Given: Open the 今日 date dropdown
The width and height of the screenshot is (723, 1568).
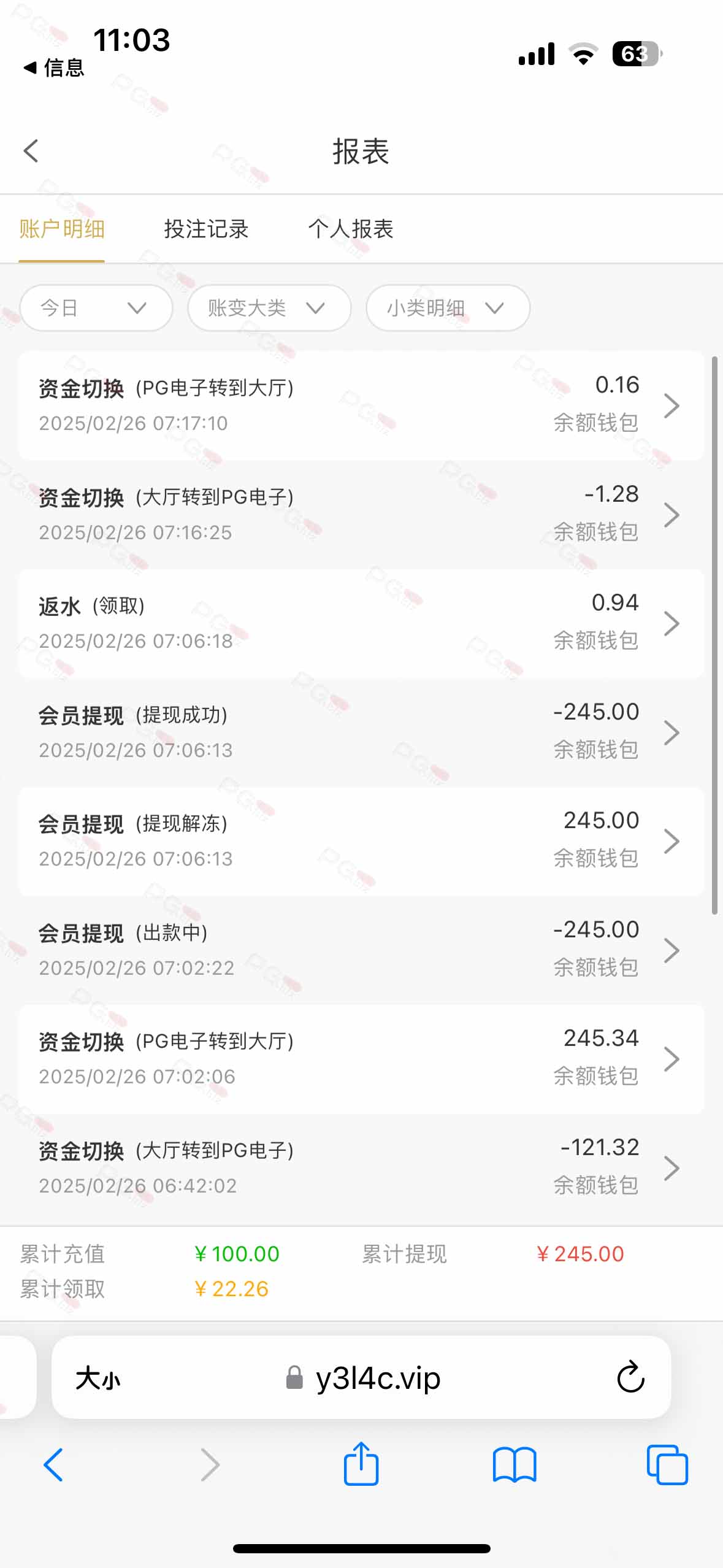Looking at the screenshot, I should [96, 307].
